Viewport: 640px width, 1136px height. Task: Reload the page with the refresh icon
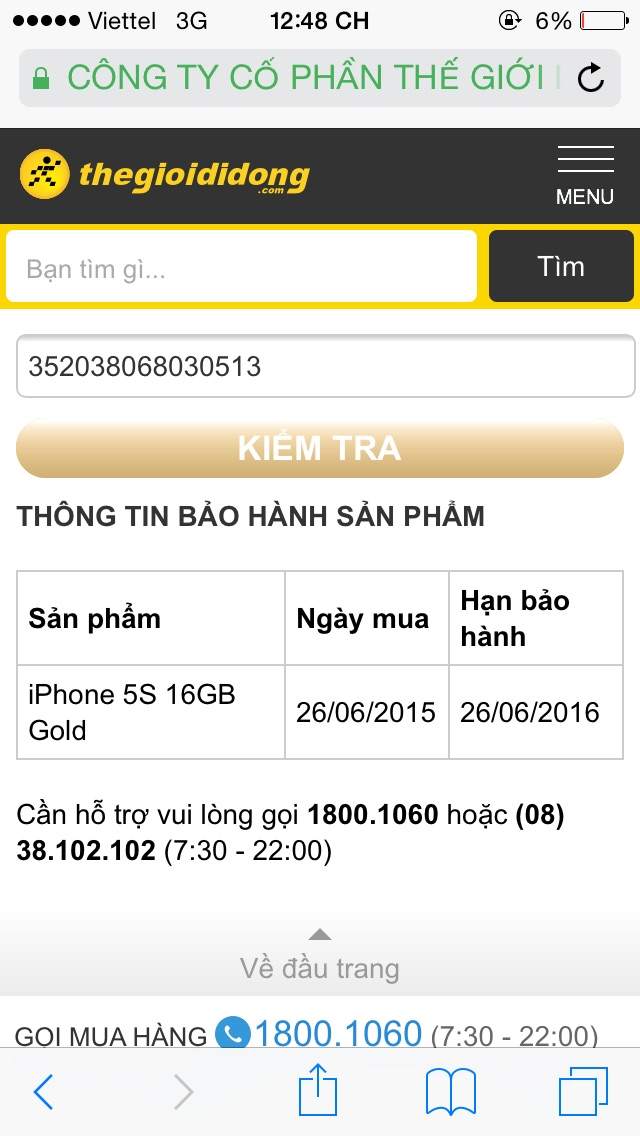591,78
